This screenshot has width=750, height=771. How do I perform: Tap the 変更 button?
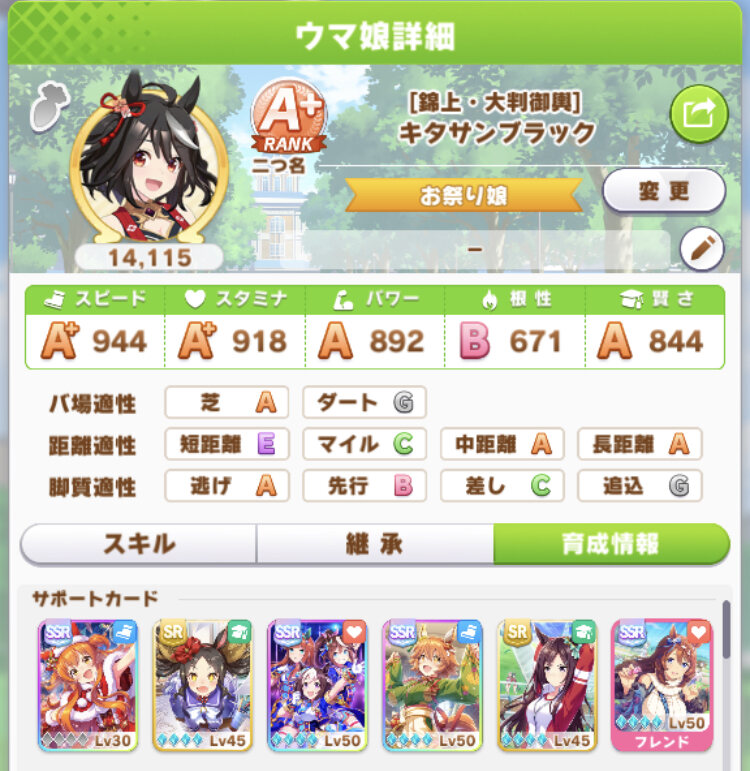(663, 190)
